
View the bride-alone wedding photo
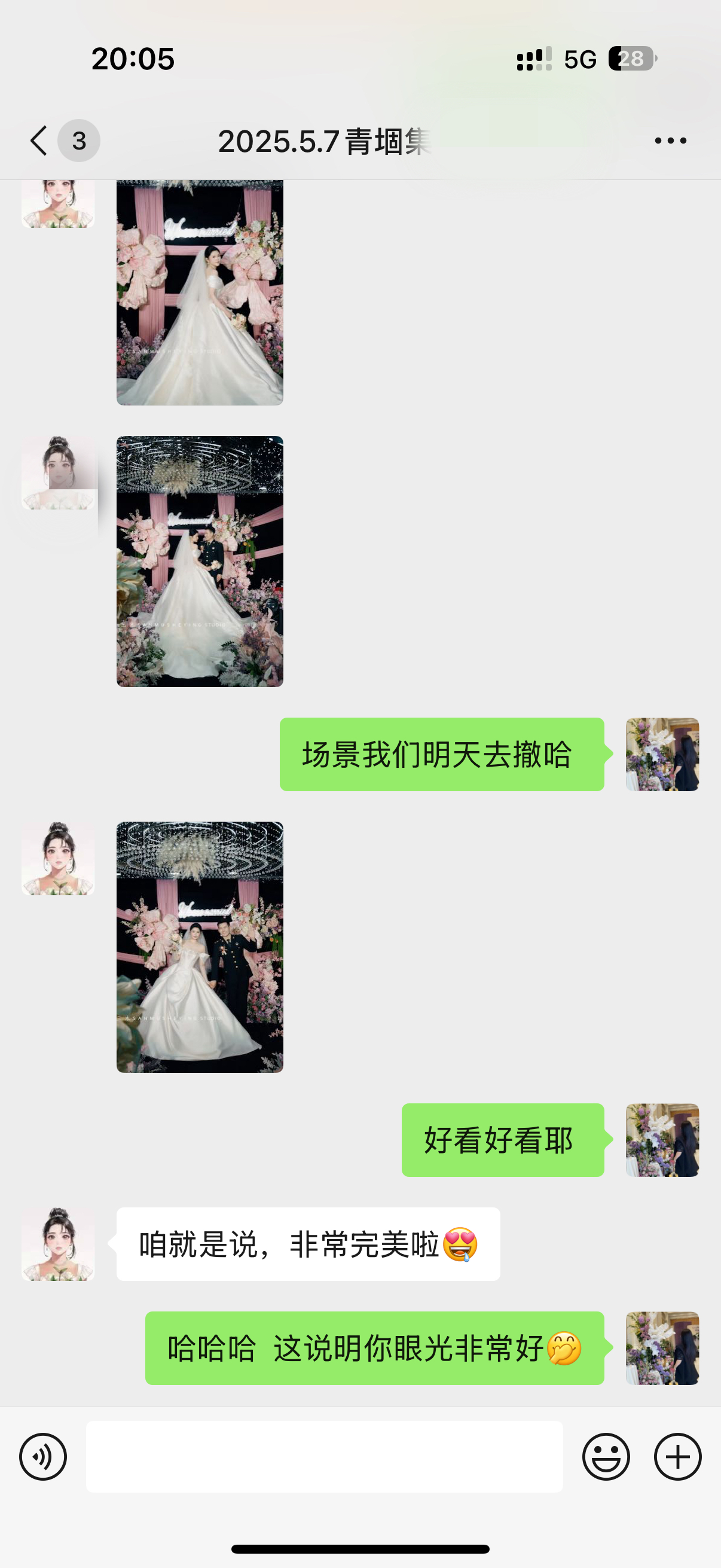point(200,292)
